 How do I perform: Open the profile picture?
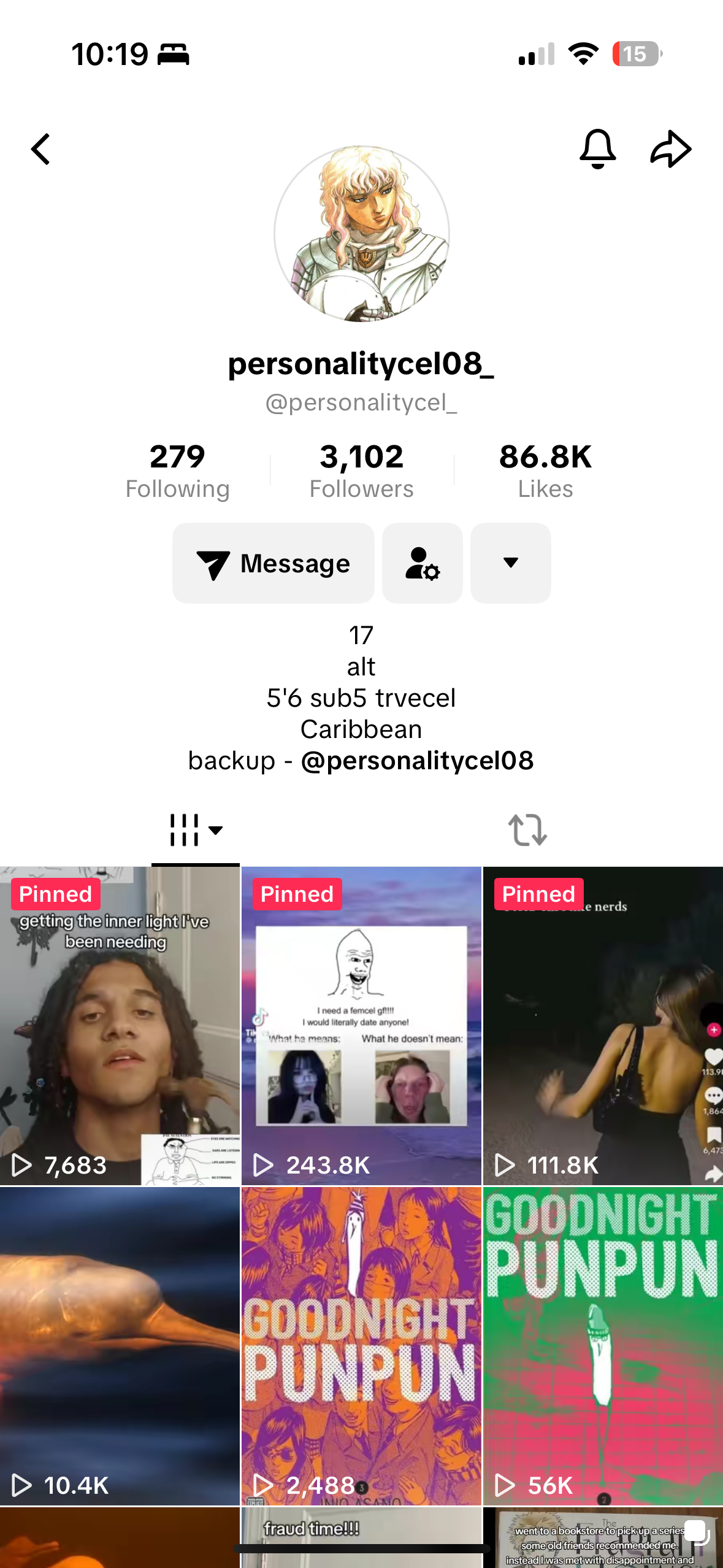pyautogui.click(x=362, y=234)
